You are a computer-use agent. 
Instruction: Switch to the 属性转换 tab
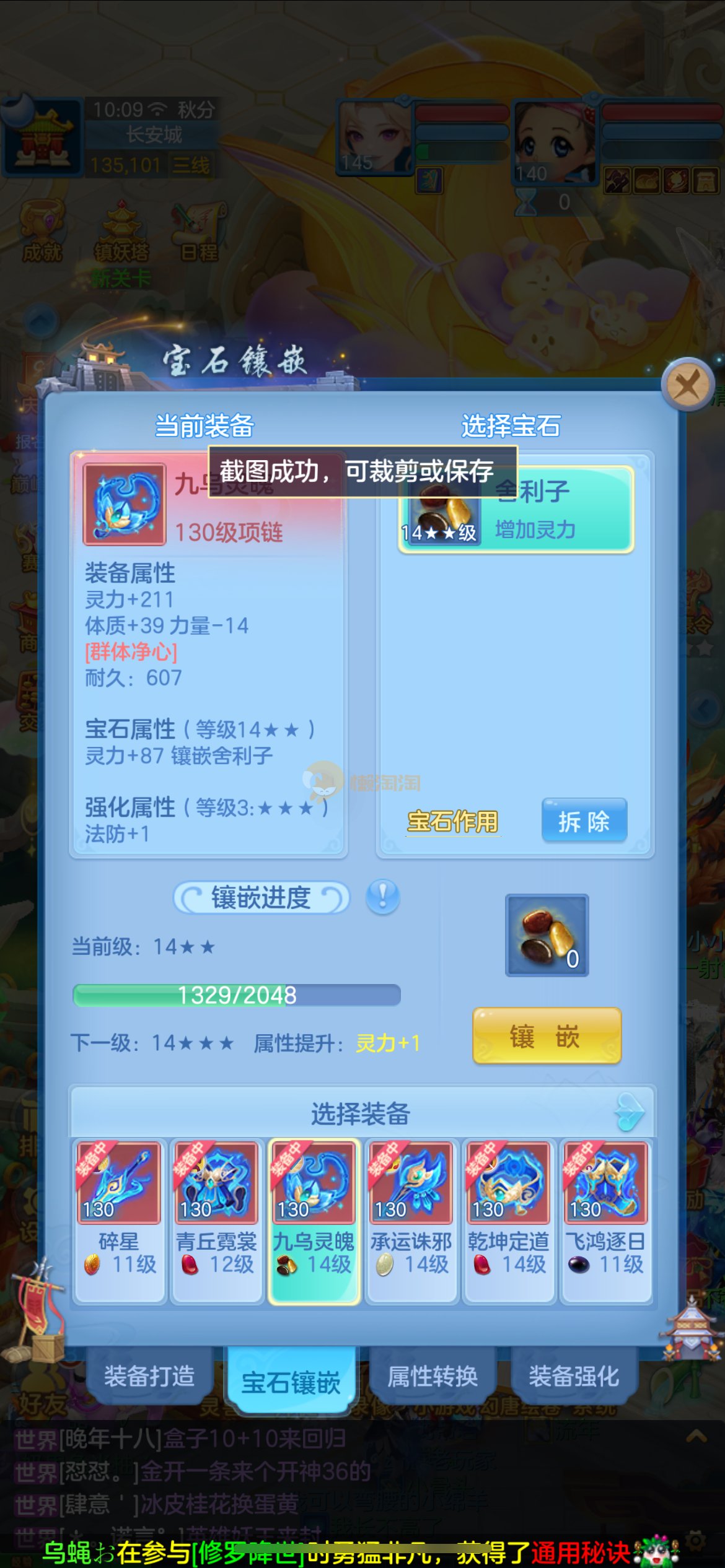(x=433, y=1376)
